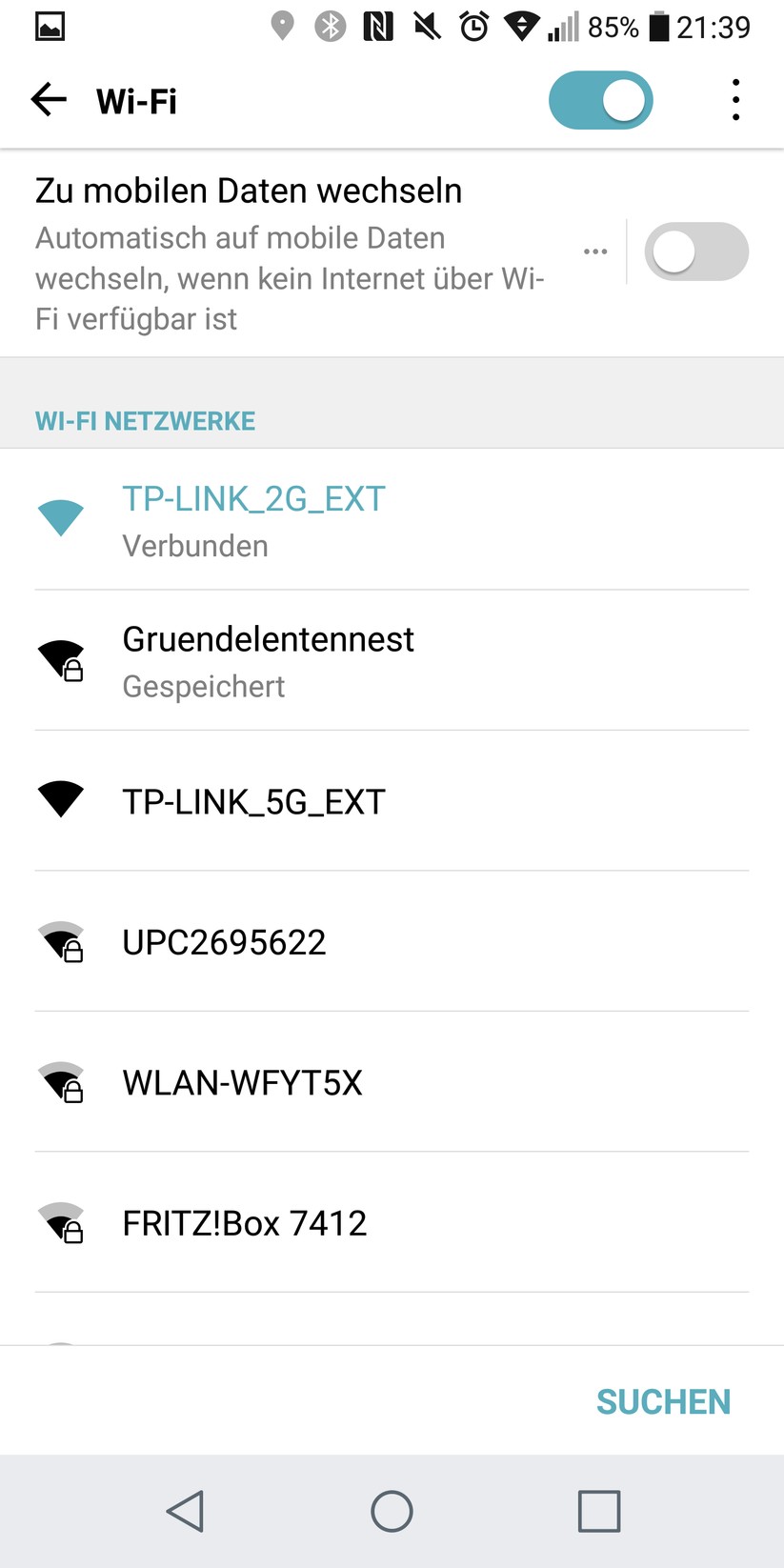Go back from Wi-Fi settings
Image resolution: width=784 pixels, height=1568 pixels.
tap(49, 99)
